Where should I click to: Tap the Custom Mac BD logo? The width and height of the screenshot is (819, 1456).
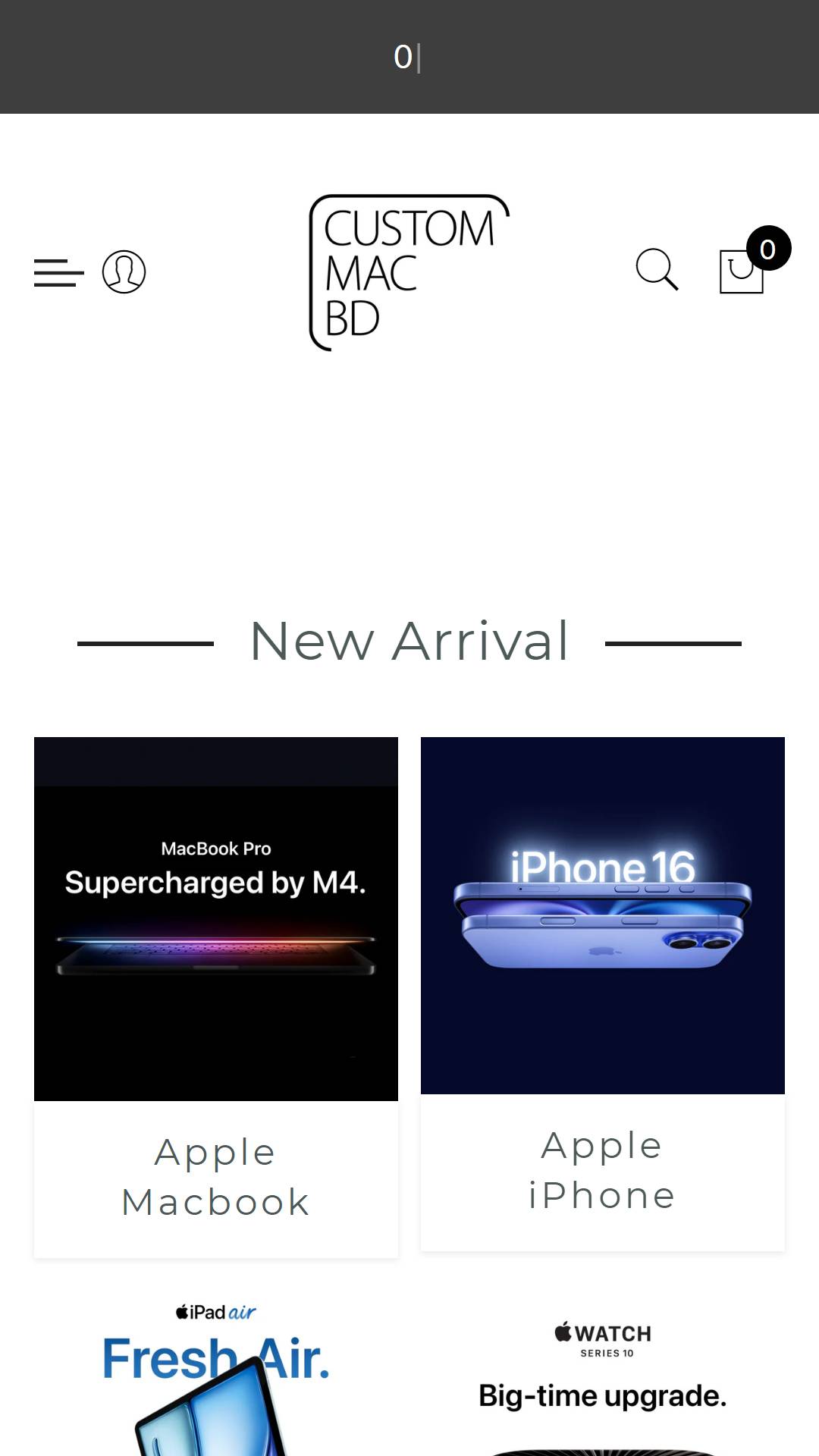click(409, 273)
